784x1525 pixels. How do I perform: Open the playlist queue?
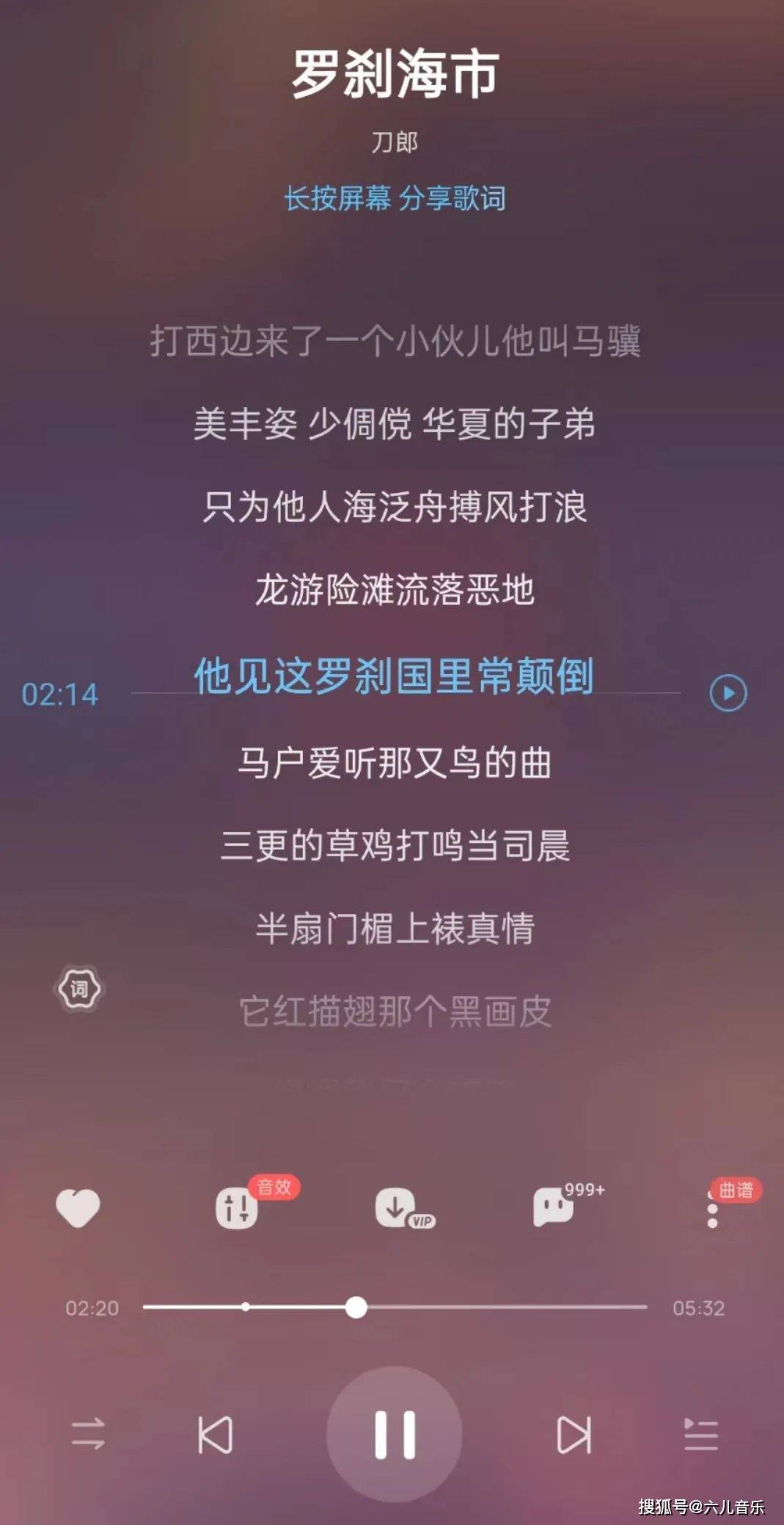(x=700, y=1435)
